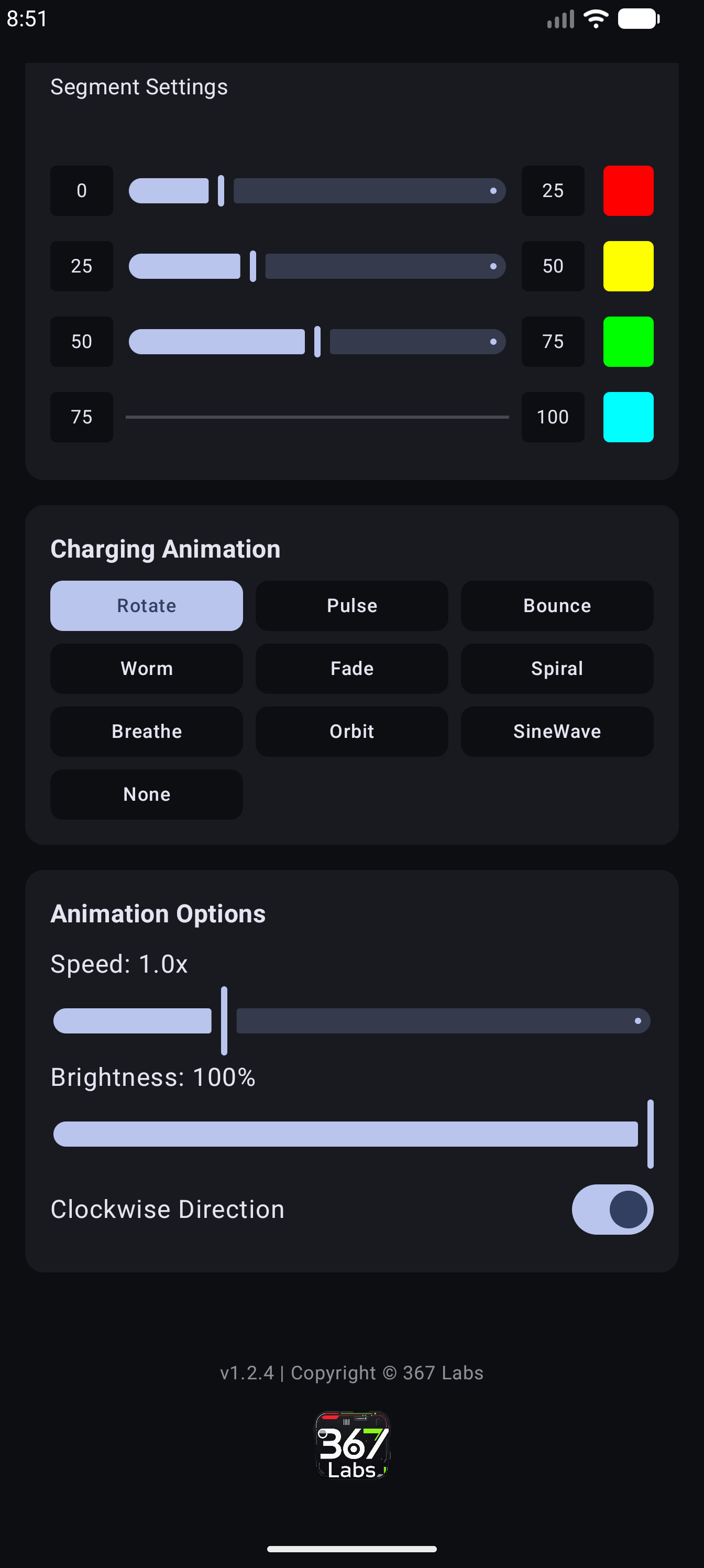704x1568 pixels.
Task: Set charging animation to None
Action: [x=146, y=794]
